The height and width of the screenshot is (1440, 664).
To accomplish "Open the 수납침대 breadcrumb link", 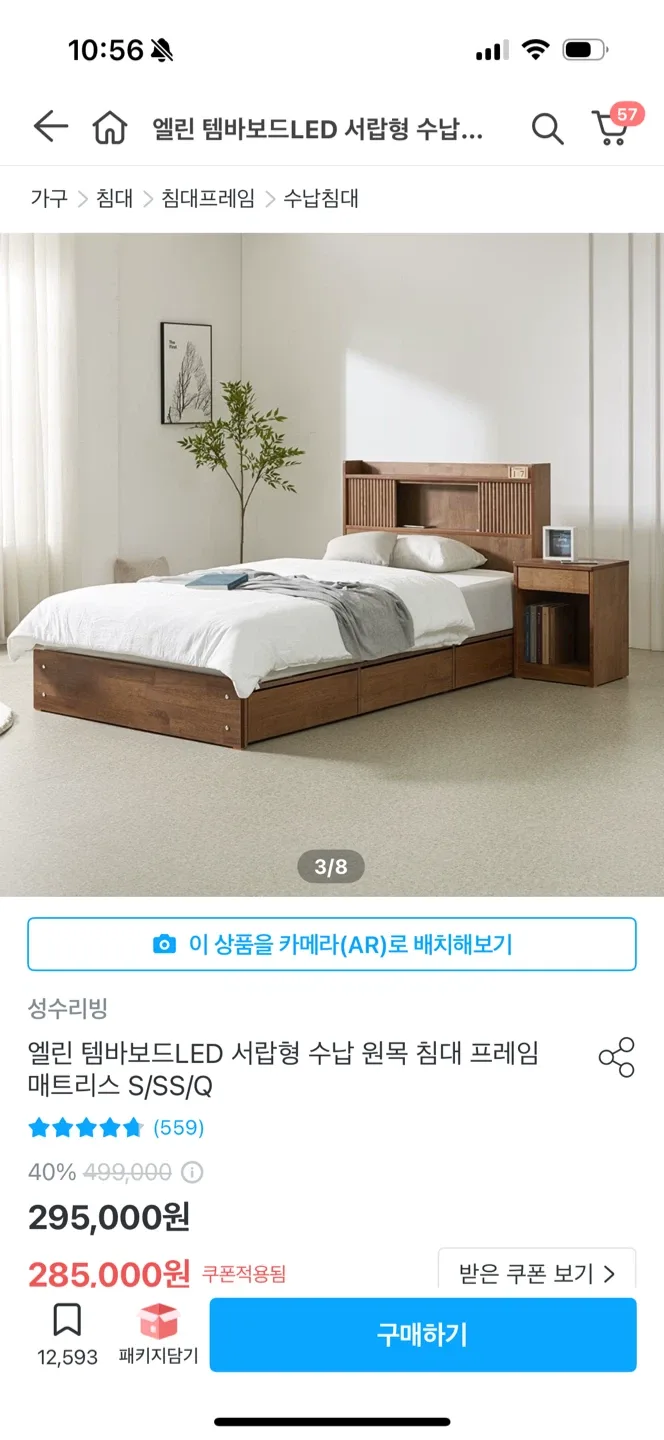I will click(320, 198).
